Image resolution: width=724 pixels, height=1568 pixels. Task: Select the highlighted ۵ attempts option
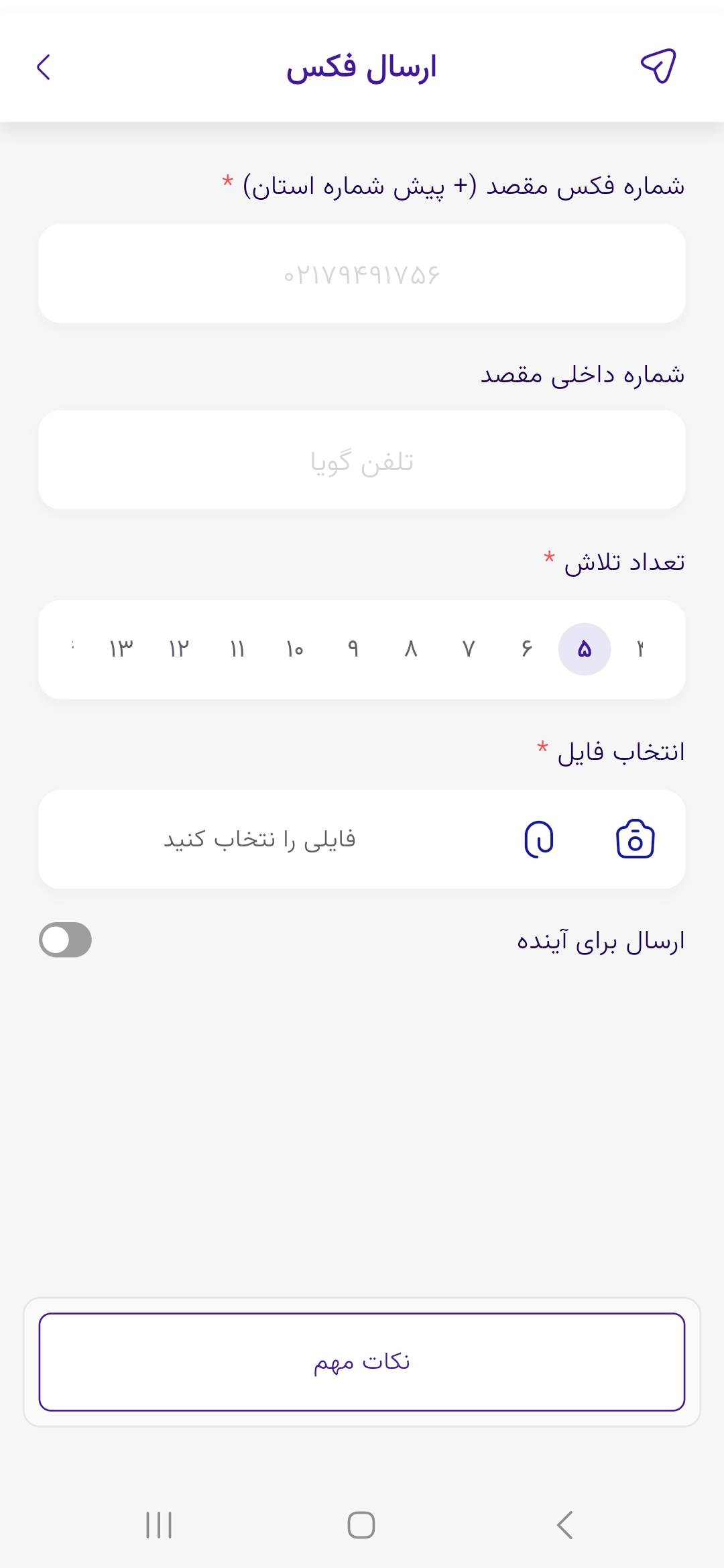click(x=585, y=649)
